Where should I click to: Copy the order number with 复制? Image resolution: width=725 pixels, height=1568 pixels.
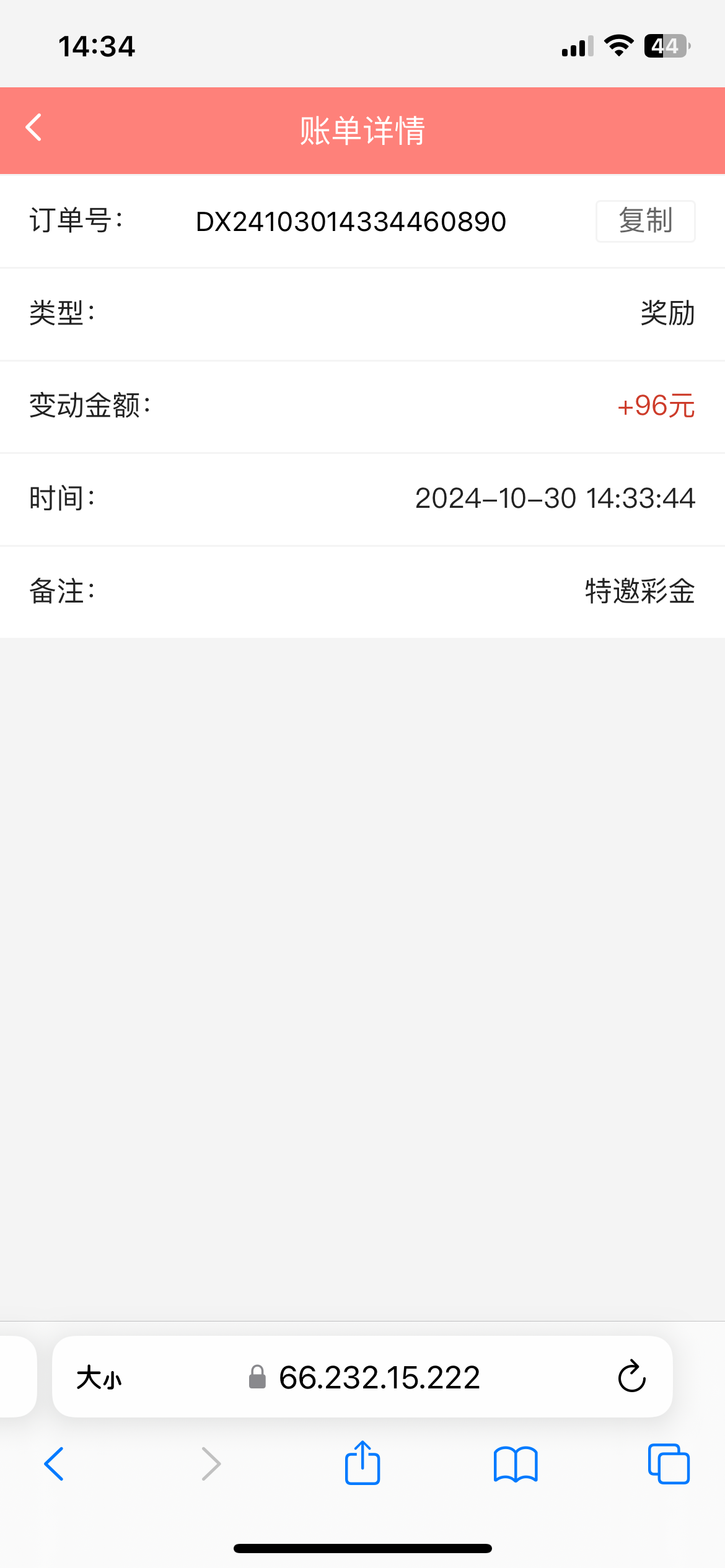tap(645, 221)
